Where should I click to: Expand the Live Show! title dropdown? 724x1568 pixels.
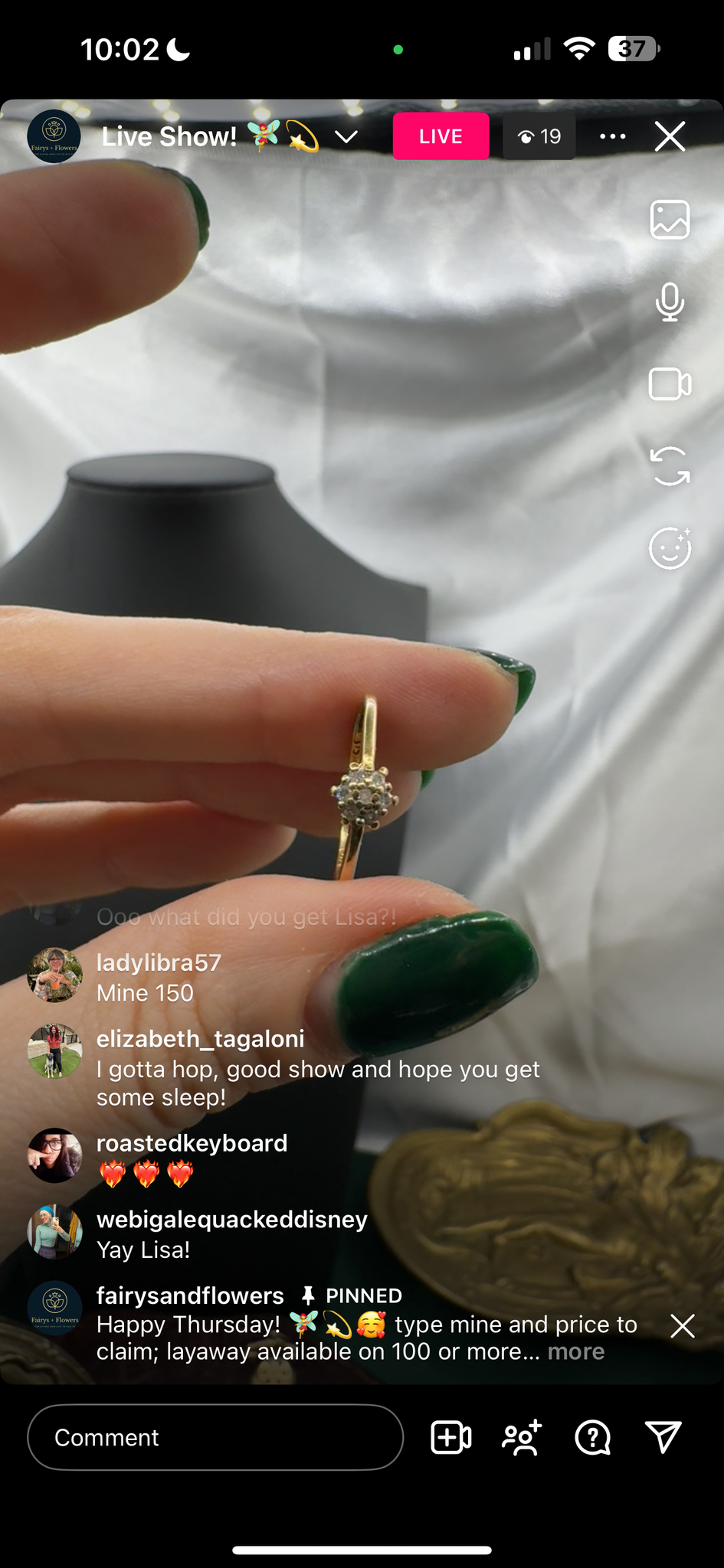(346, 137)
